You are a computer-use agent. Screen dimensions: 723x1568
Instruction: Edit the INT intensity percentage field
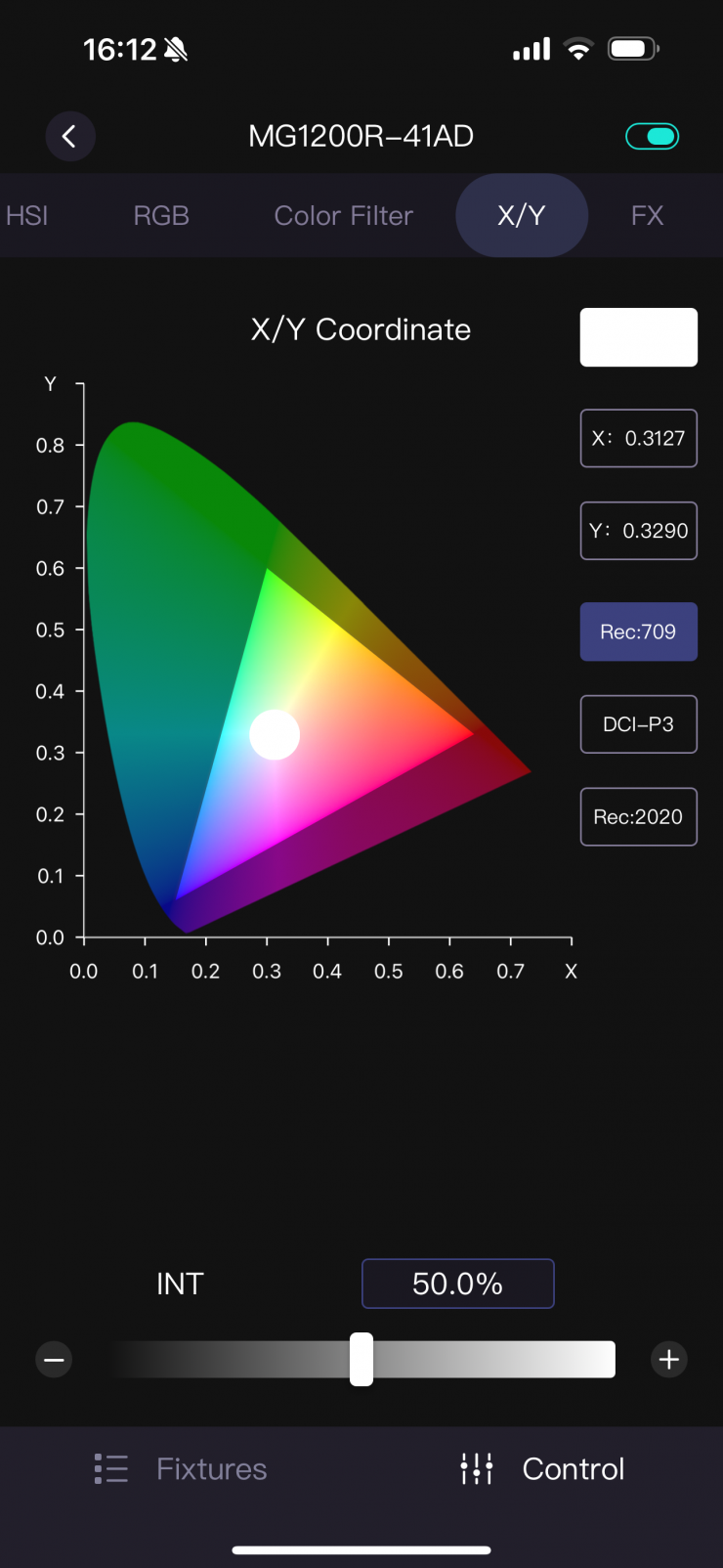point(457,1284)
